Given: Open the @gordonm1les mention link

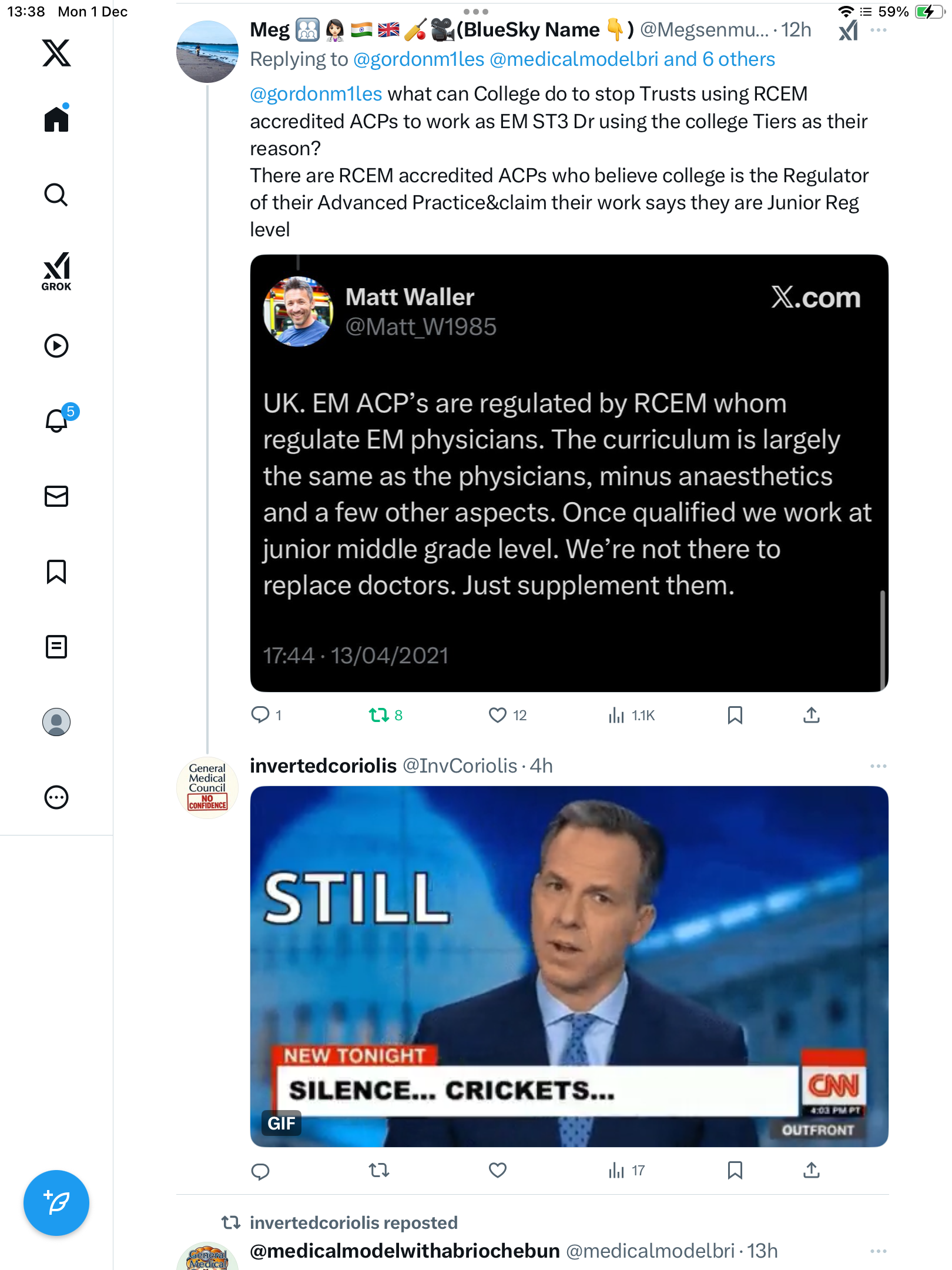Looking at the screenshot, I should click(316, 94).
